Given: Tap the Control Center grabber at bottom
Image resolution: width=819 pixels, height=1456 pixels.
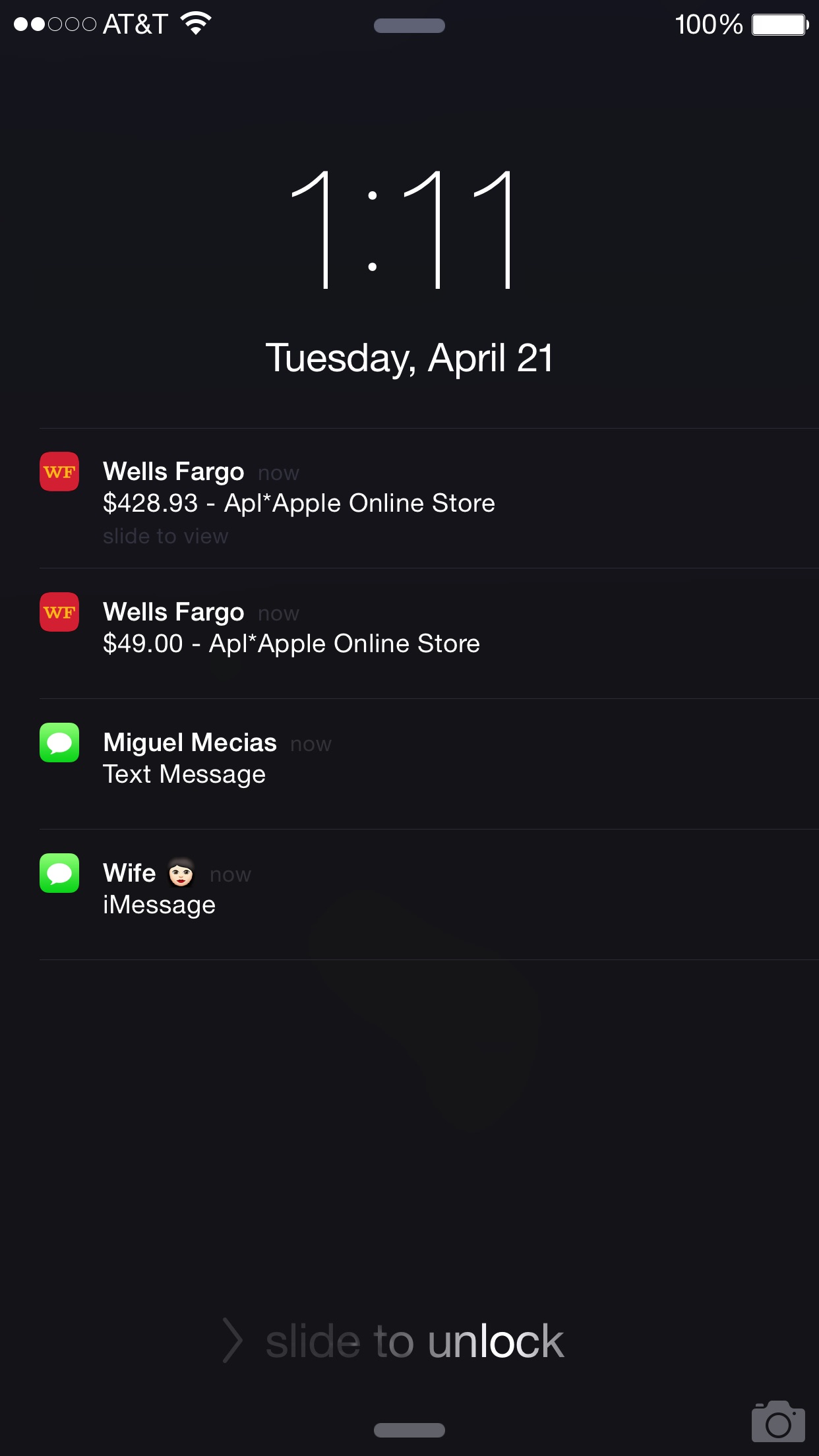Looking at the screenshot, I should pos(409,1430).
